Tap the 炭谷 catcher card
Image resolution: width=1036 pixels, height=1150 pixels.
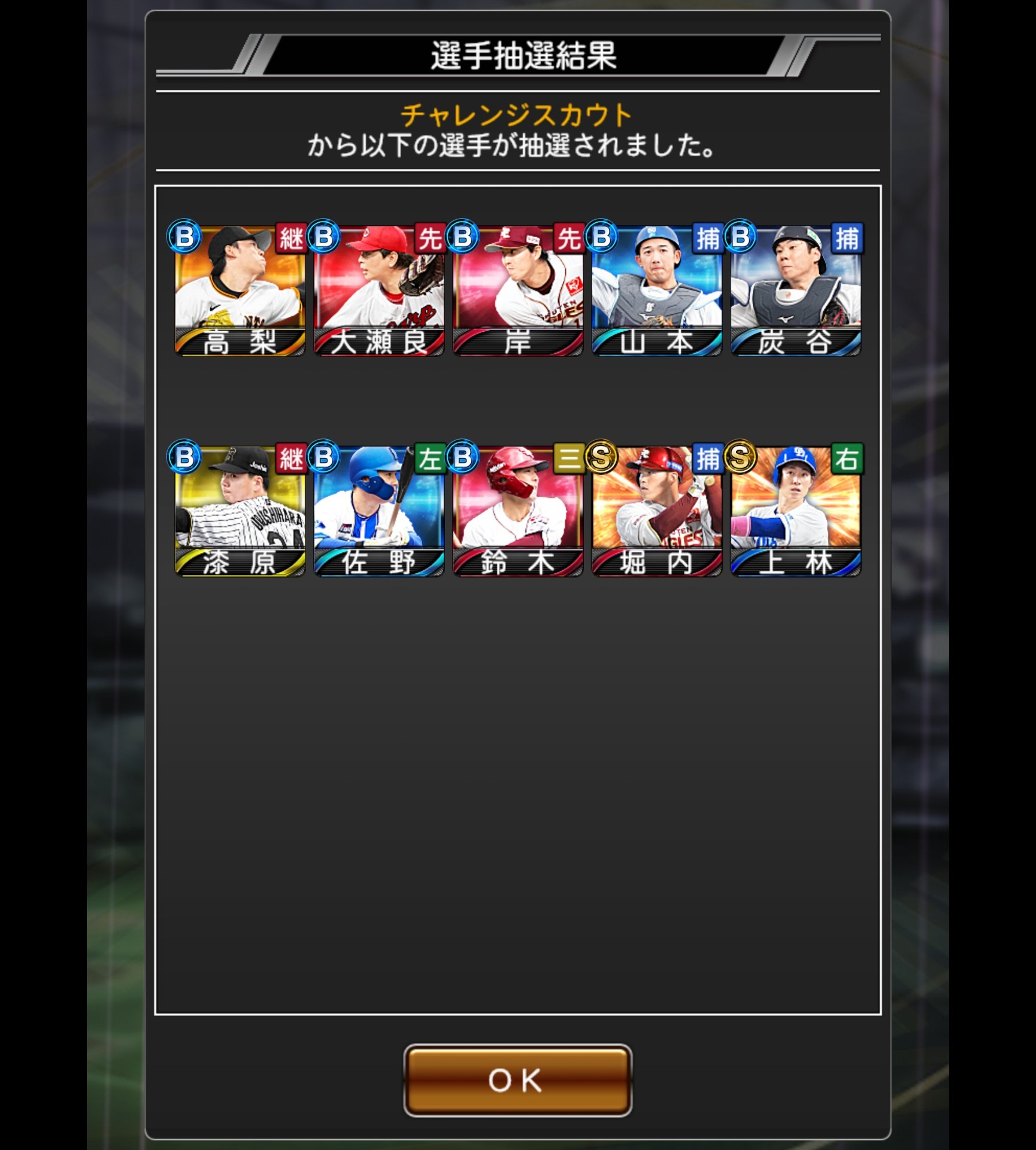coord(795,290)
